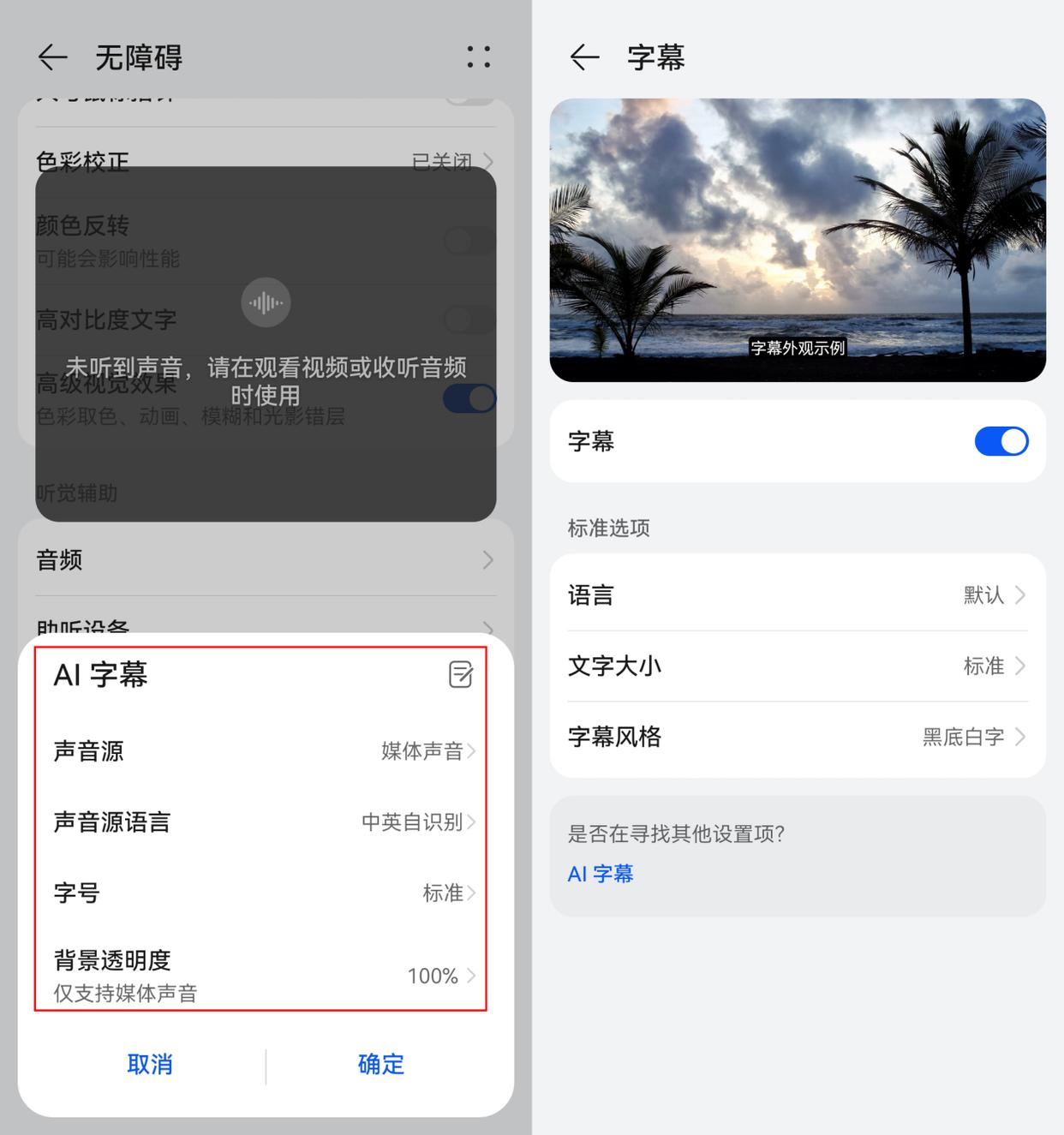This screenshot has width=1064, height=1135.
Task: Follow the blue AI 字幕 link
Action: [x=601, y=874]
